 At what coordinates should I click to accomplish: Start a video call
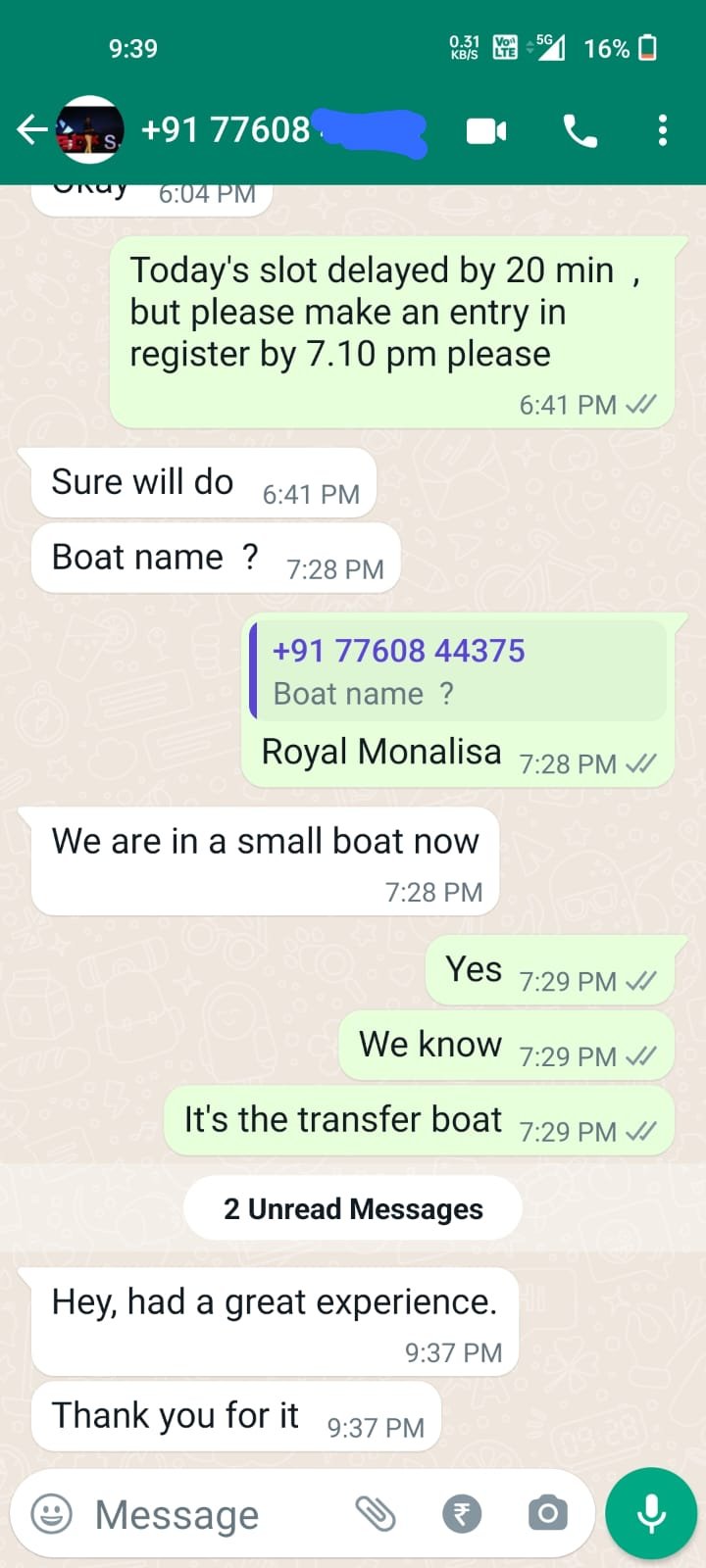pyautogui.click(x=486, y=130)
